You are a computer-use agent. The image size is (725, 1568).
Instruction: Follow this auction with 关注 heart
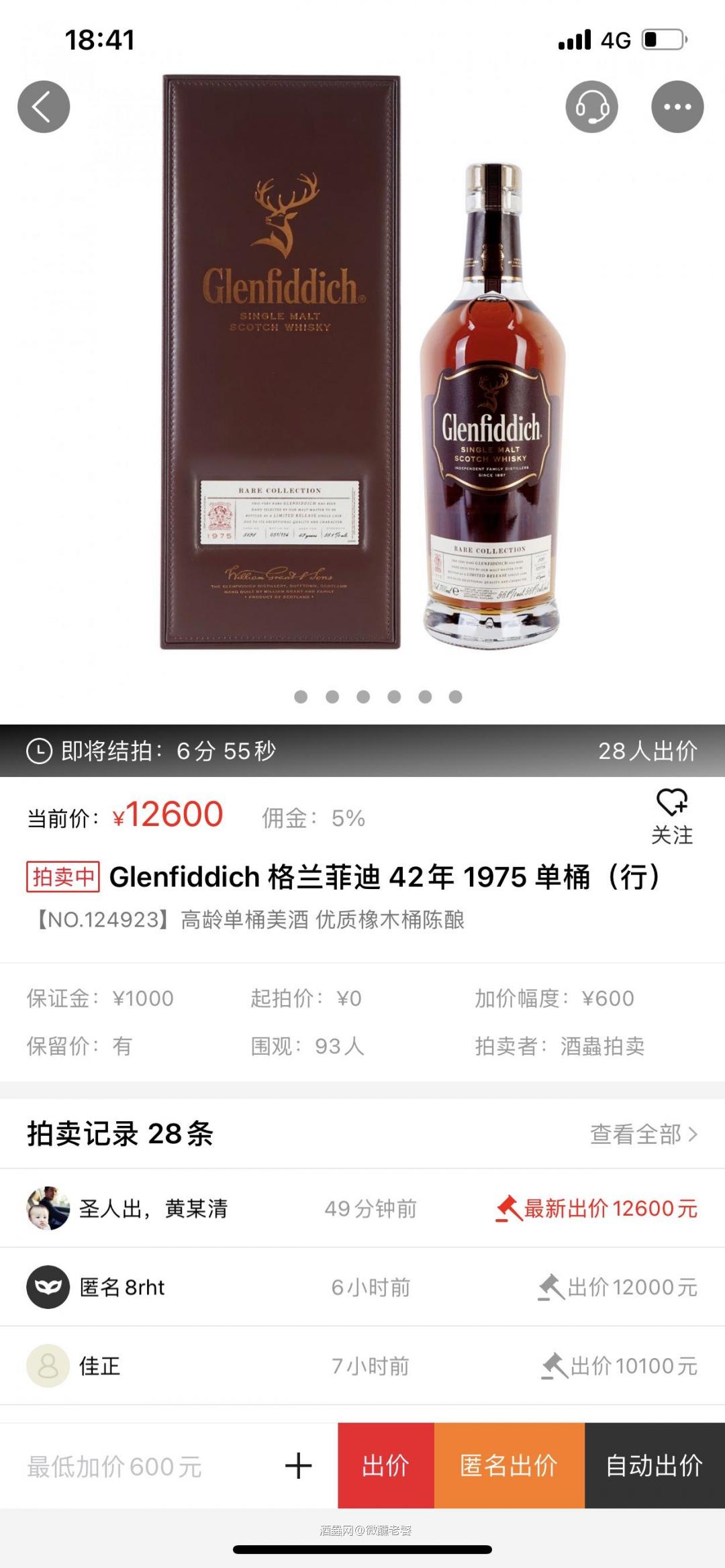[x=671, y=817]
